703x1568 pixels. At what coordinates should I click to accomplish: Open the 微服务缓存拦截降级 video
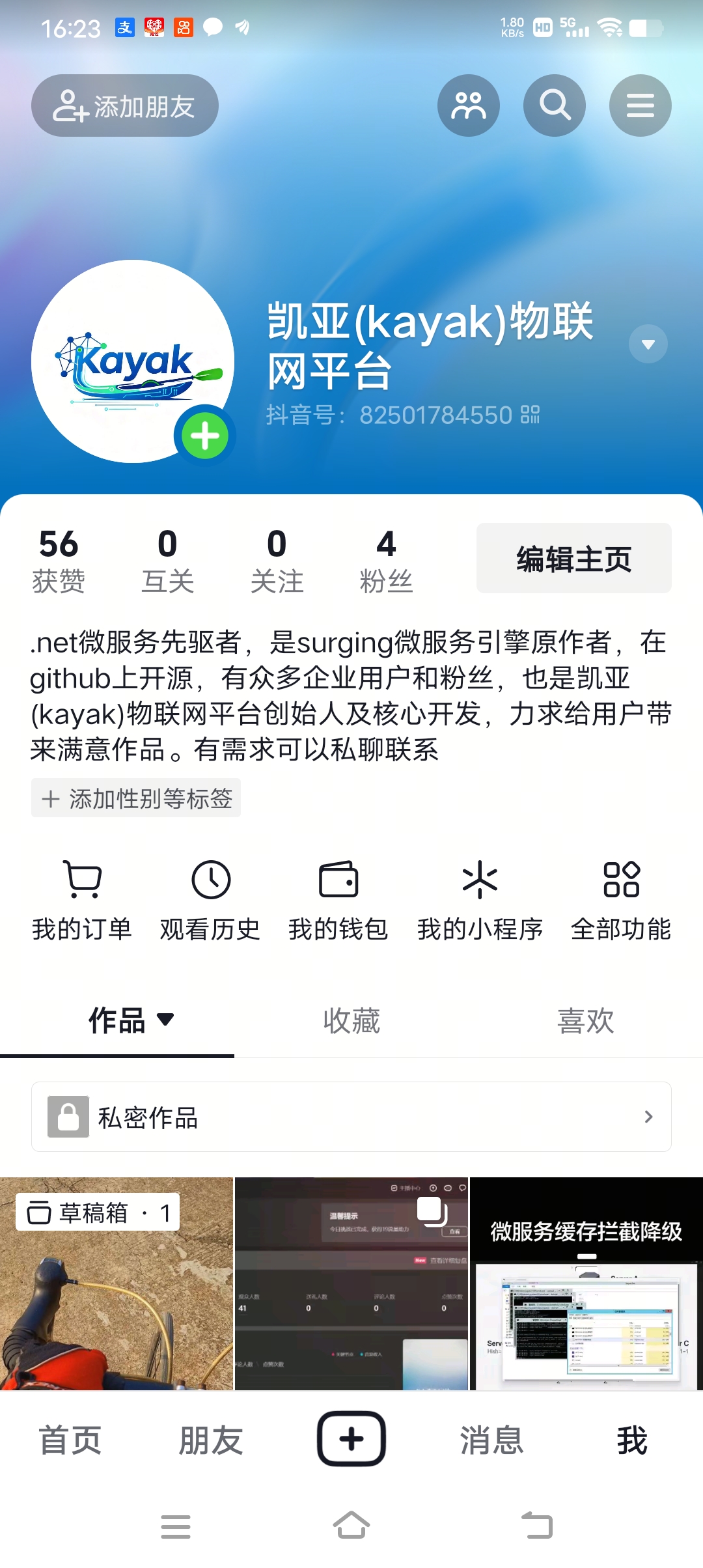click(586, 1283)
